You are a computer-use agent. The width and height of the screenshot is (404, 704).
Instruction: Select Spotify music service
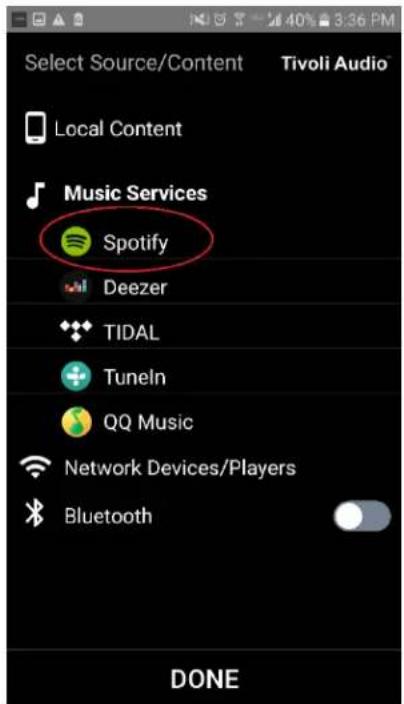[204, 242]
